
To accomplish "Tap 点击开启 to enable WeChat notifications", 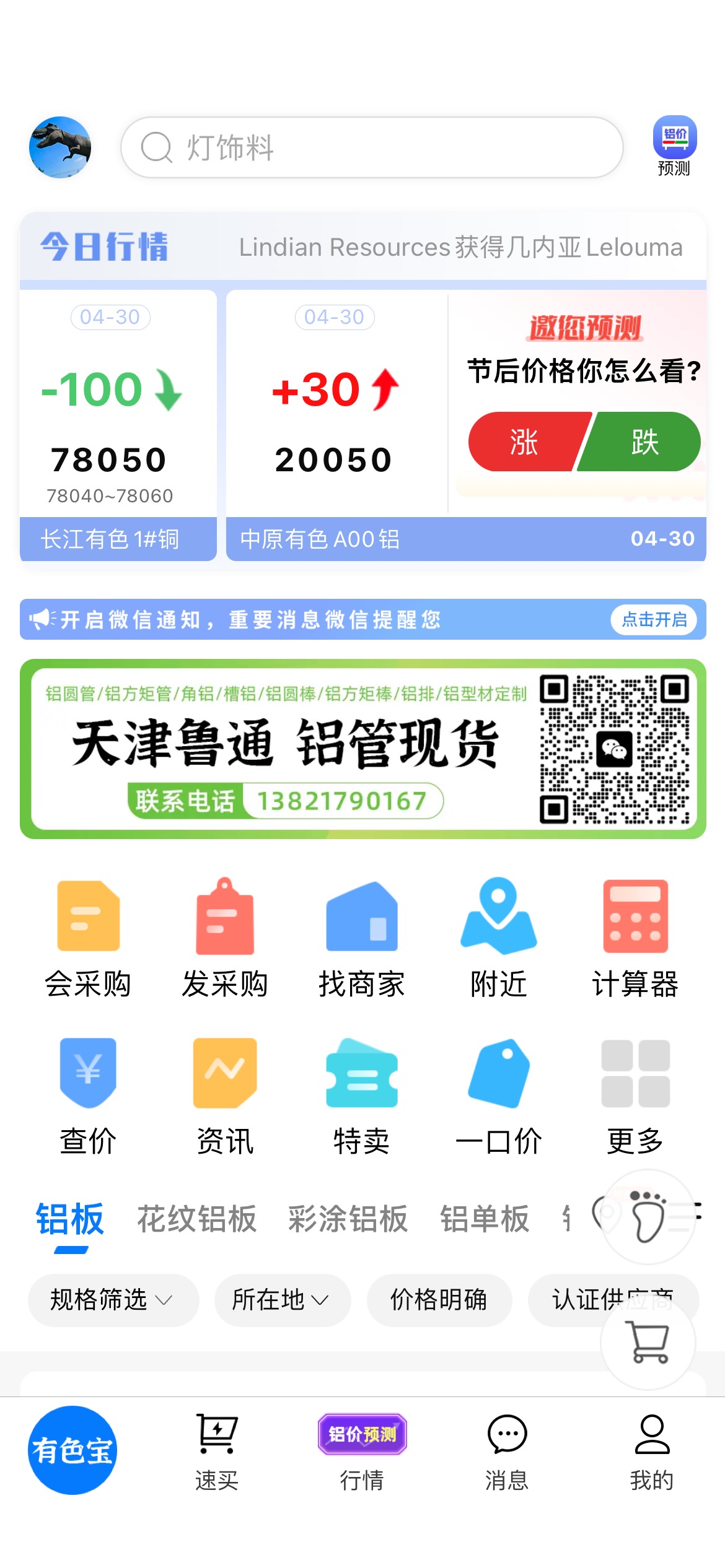I will 654,619.
